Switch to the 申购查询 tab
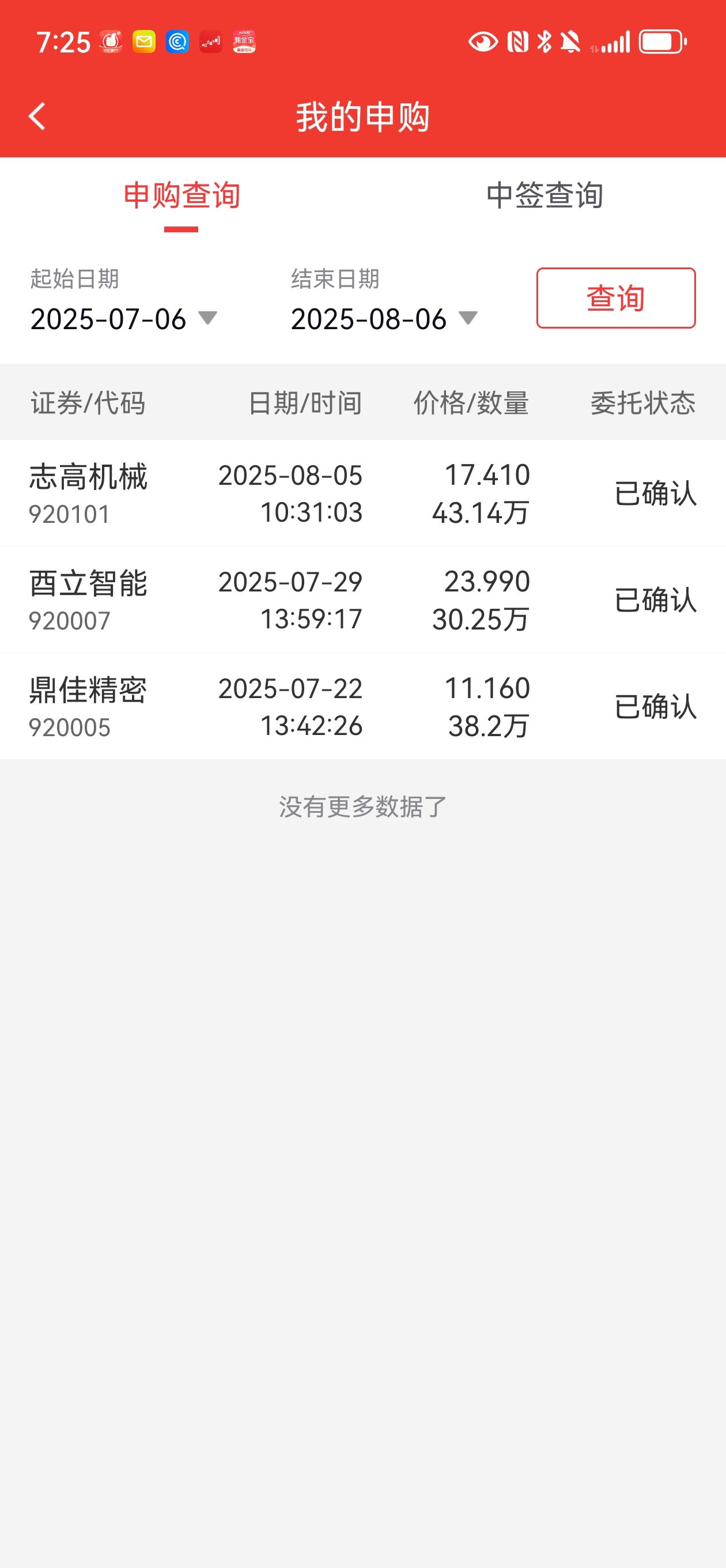This screenshot has width=726, height=1568. tap(181, 196)
